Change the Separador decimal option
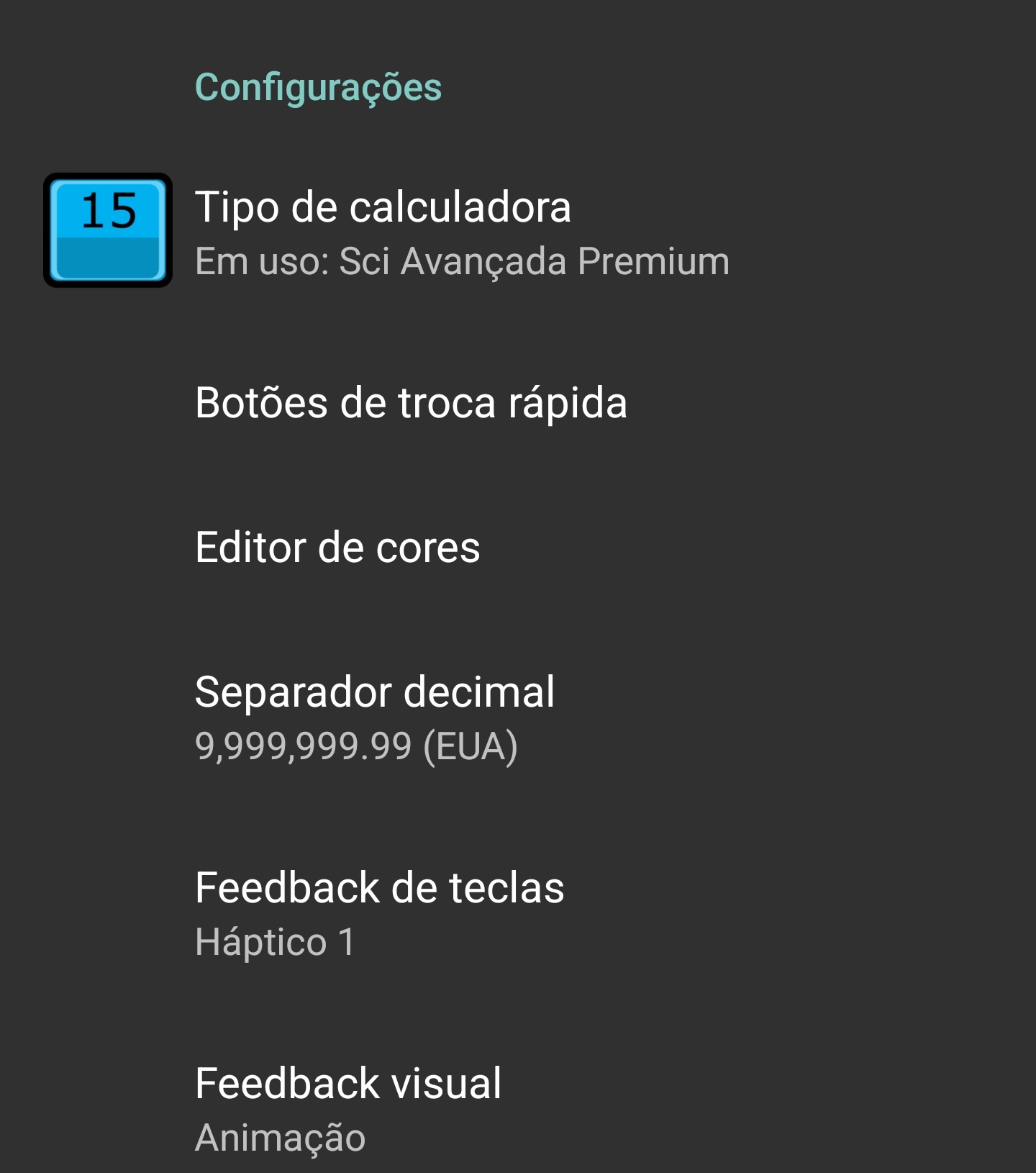The width and height of the screenshot is (1036, 1173). point(374,718)
